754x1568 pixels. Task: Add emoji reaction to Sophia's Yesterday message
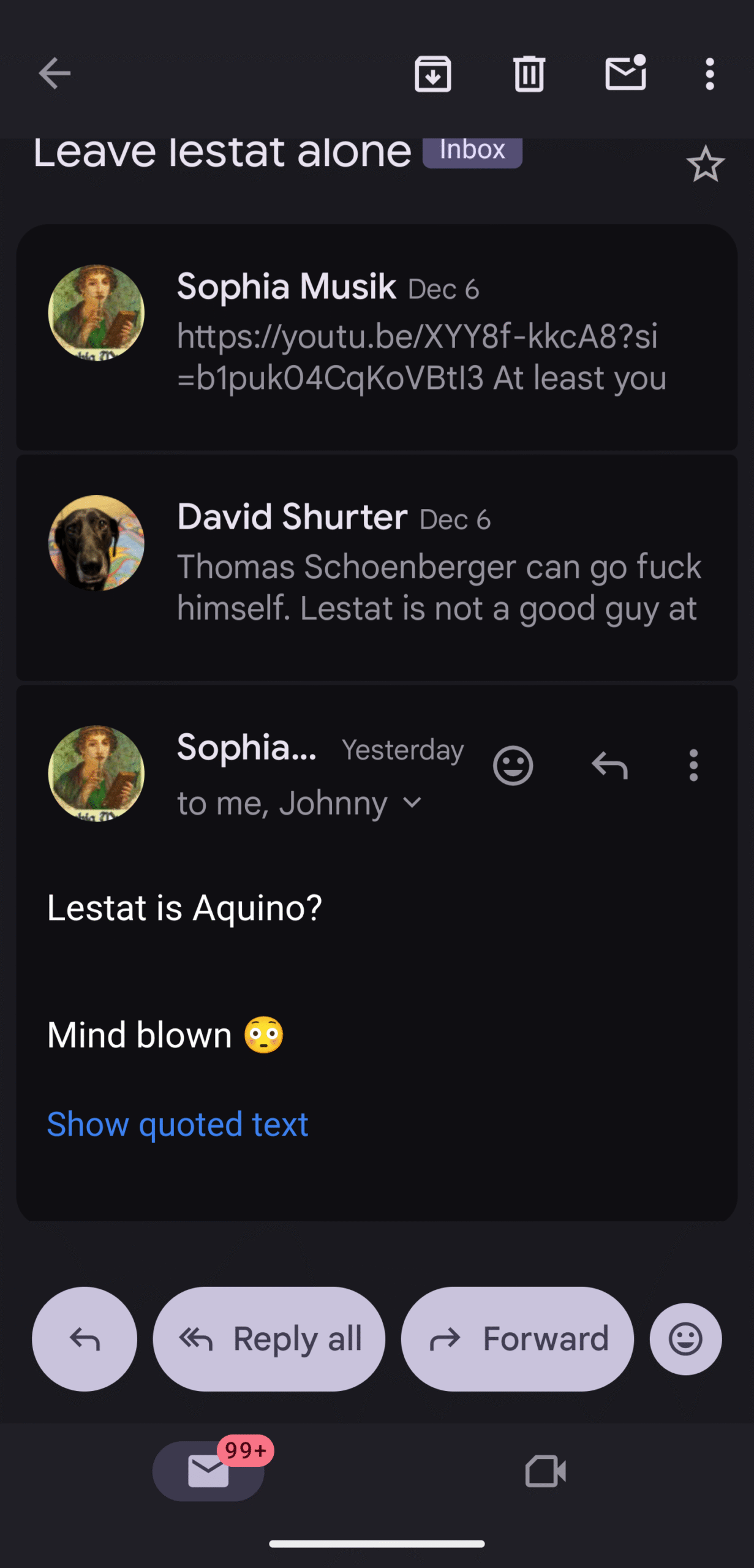(513, 766)
